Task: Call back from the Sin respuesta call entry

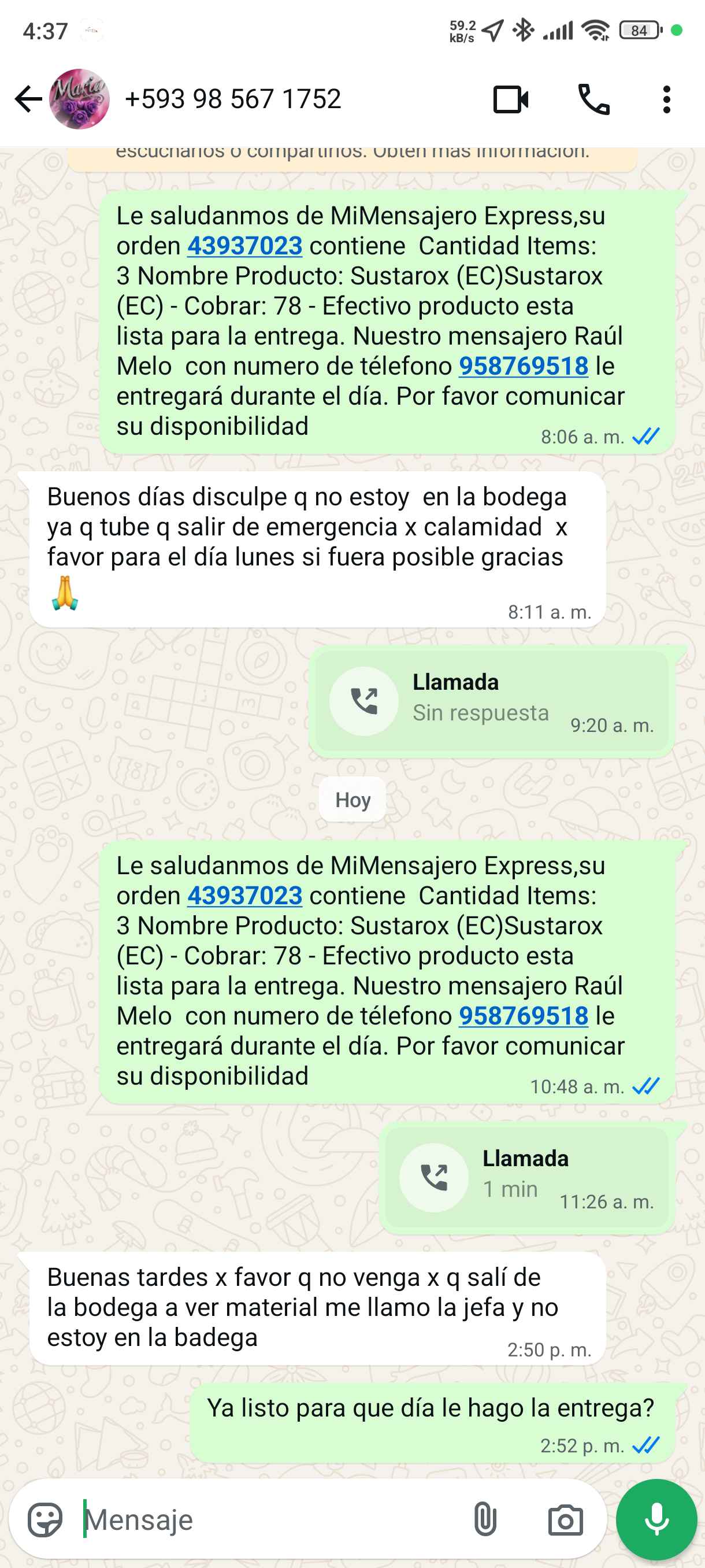Action: (x=363, y=701)
